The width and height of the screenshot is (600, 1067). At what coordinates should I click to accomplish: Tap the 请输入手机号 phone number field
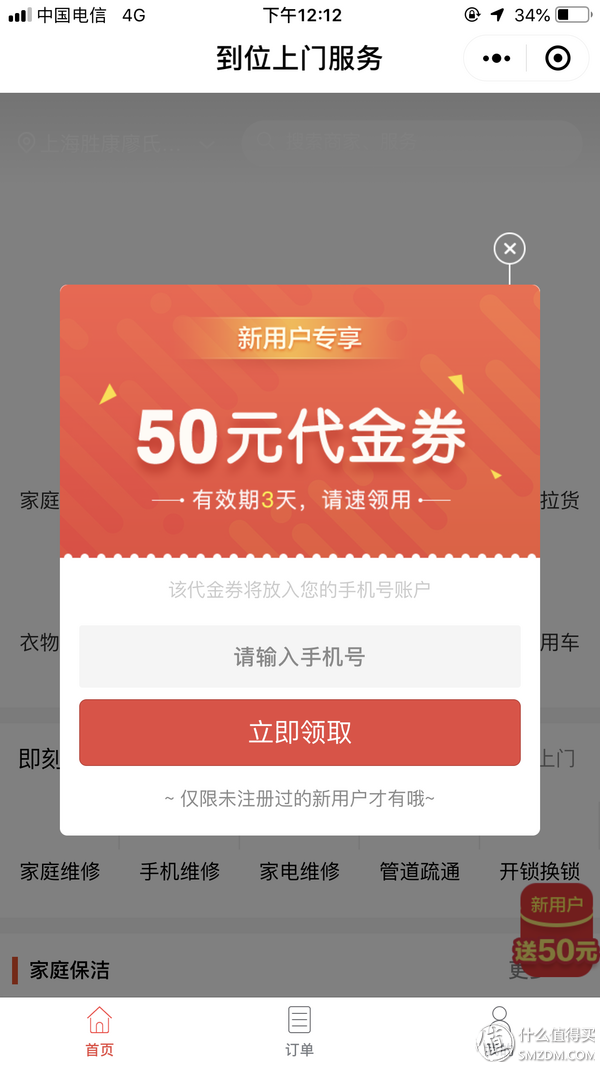[x=300, y=657]
